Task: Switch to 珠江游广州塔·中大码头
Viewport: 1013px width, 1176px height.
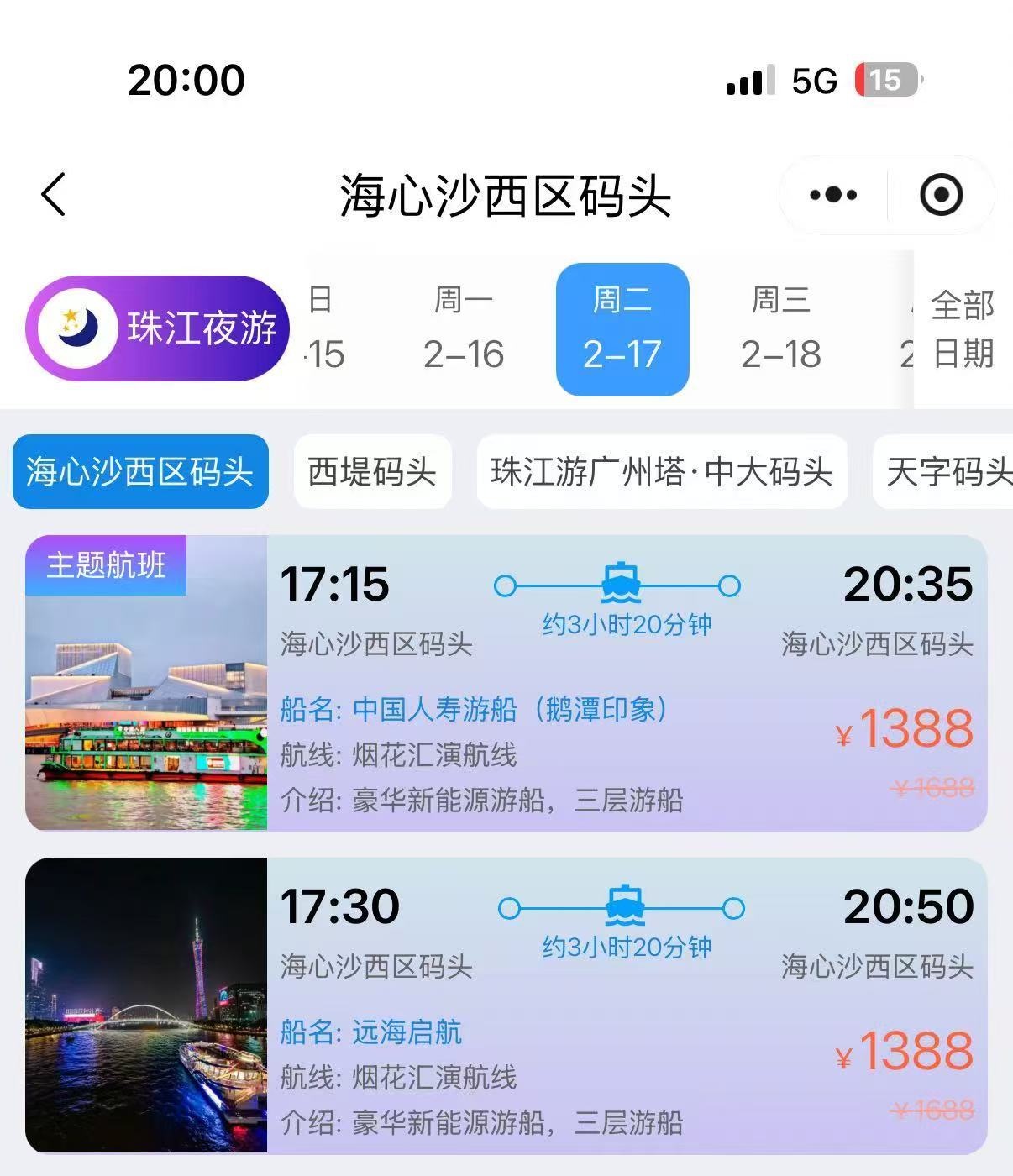Action: point(661,471)
